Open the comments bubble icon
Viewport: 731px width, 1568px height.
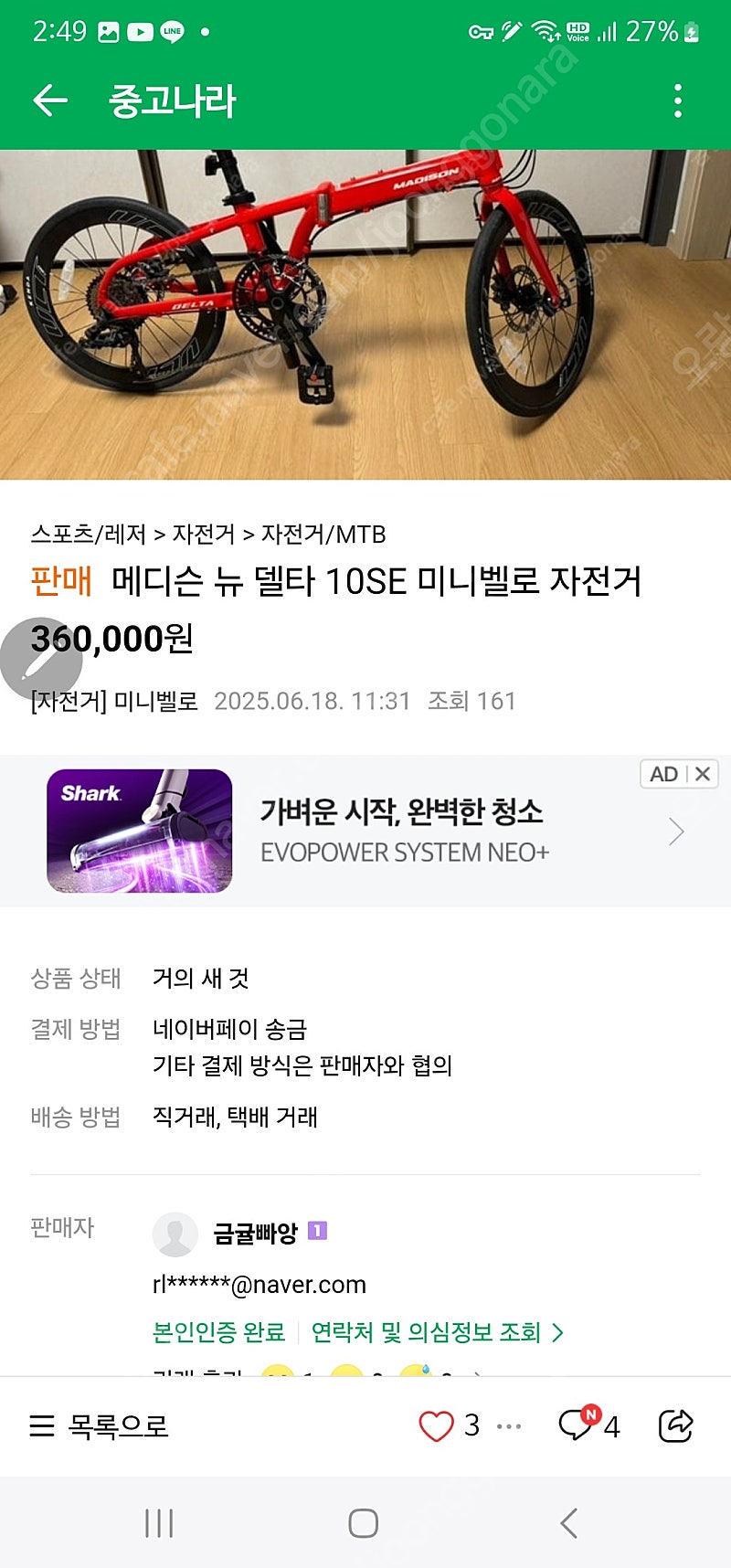pos(576,1425)
